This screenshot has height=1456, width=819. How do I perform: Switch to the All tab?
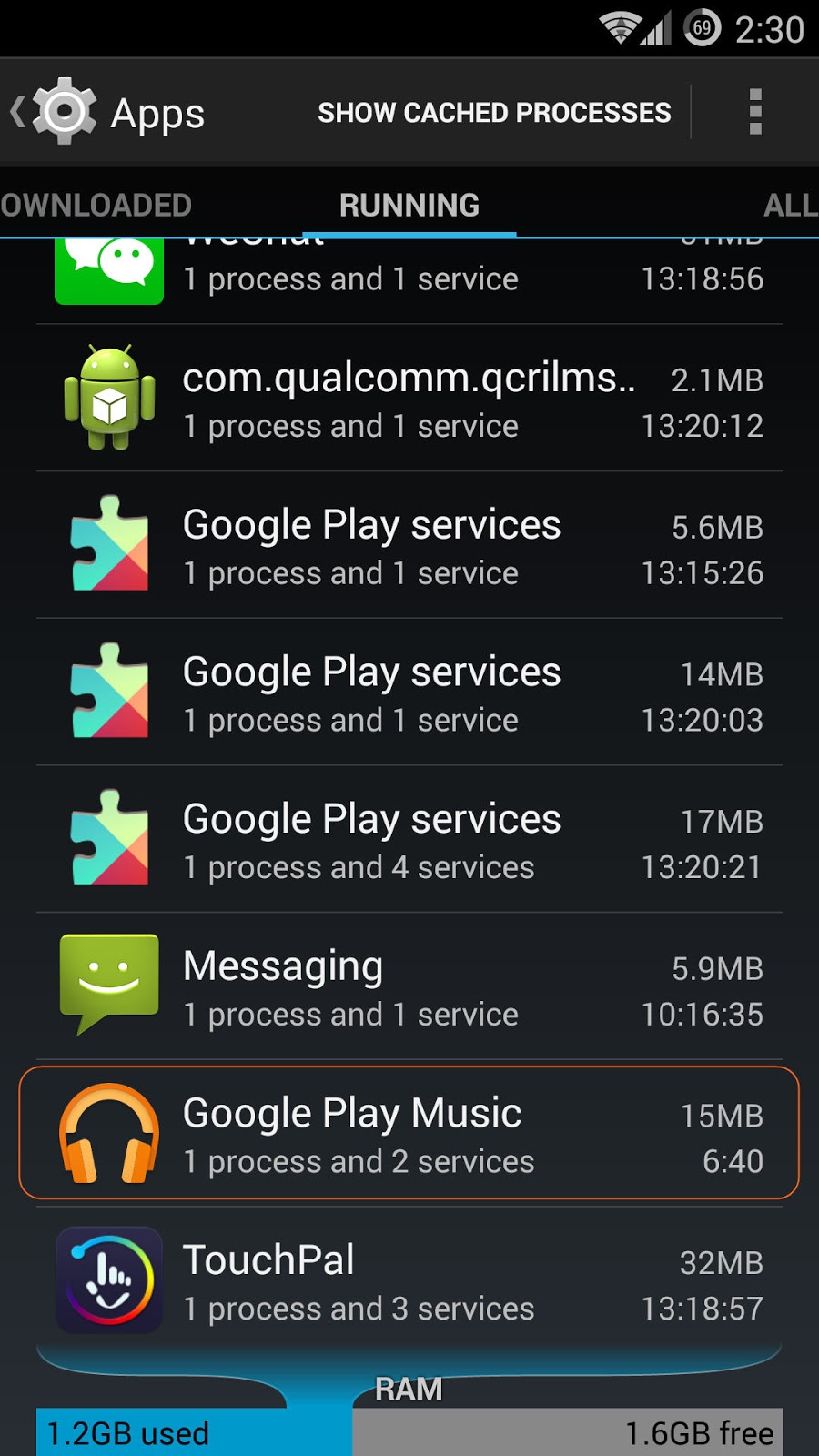pyautogui.click(x=788, y=206)
